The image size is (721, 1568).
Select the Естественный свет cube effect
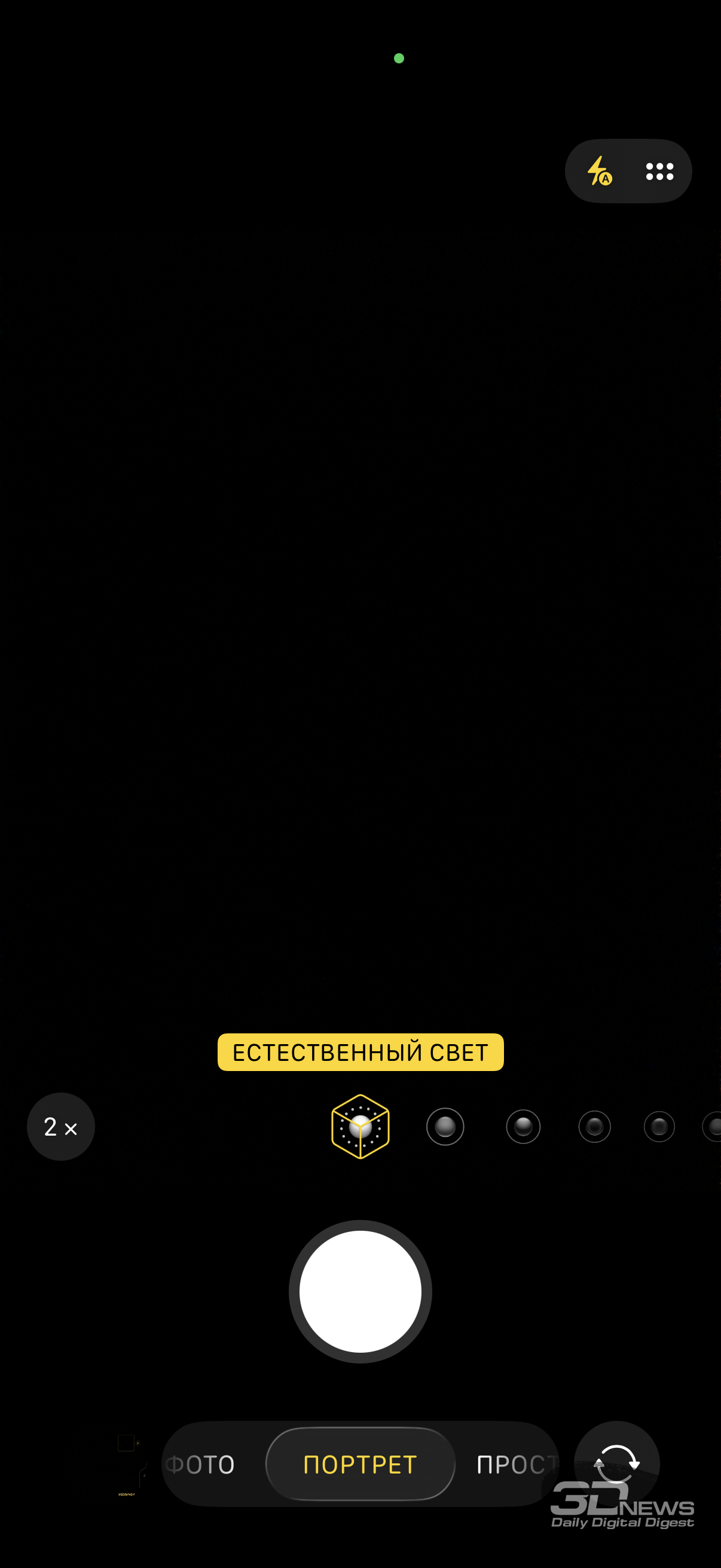click(x=360, y=1127)
